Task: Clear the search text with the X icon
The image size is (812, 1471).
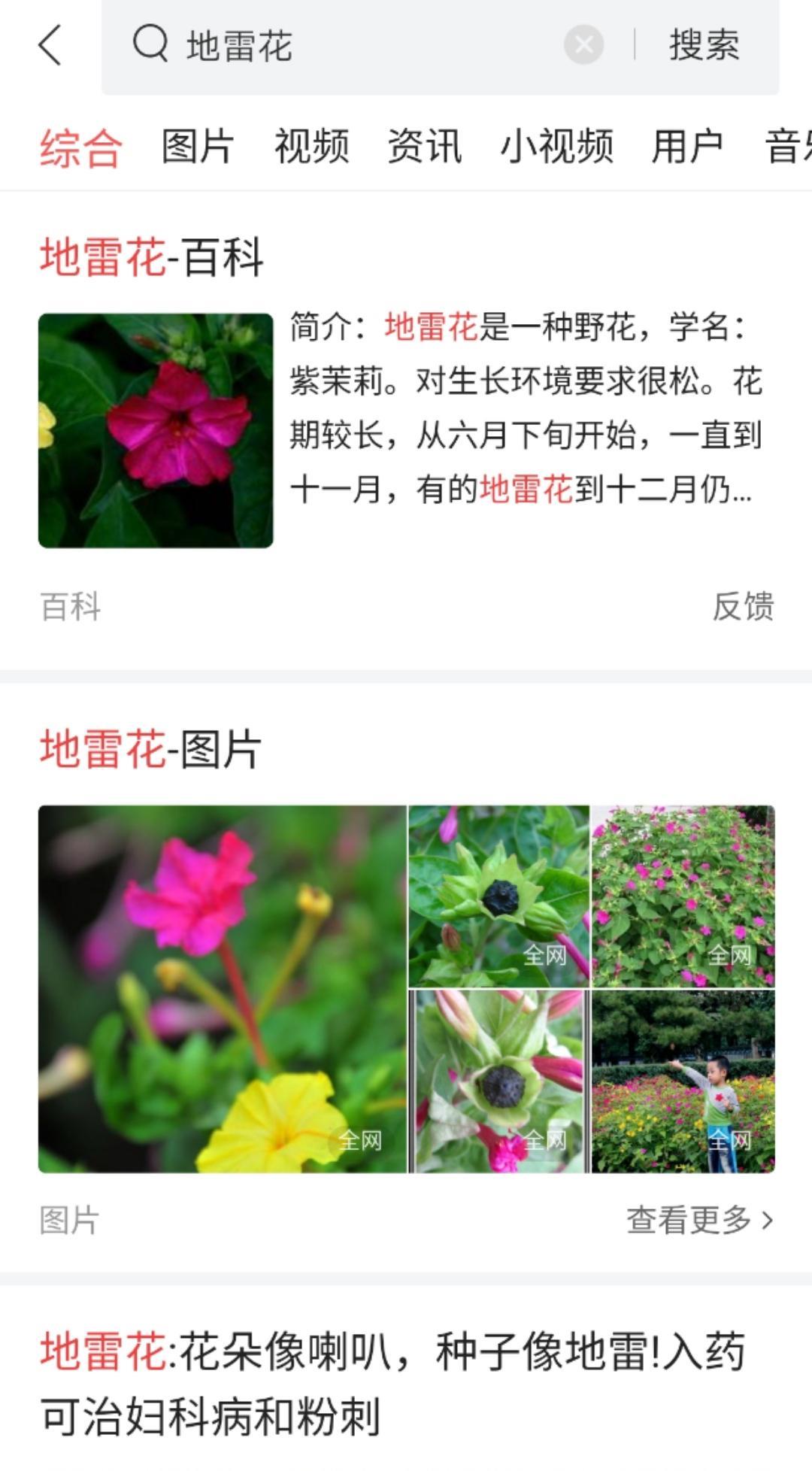Action: 583,45
